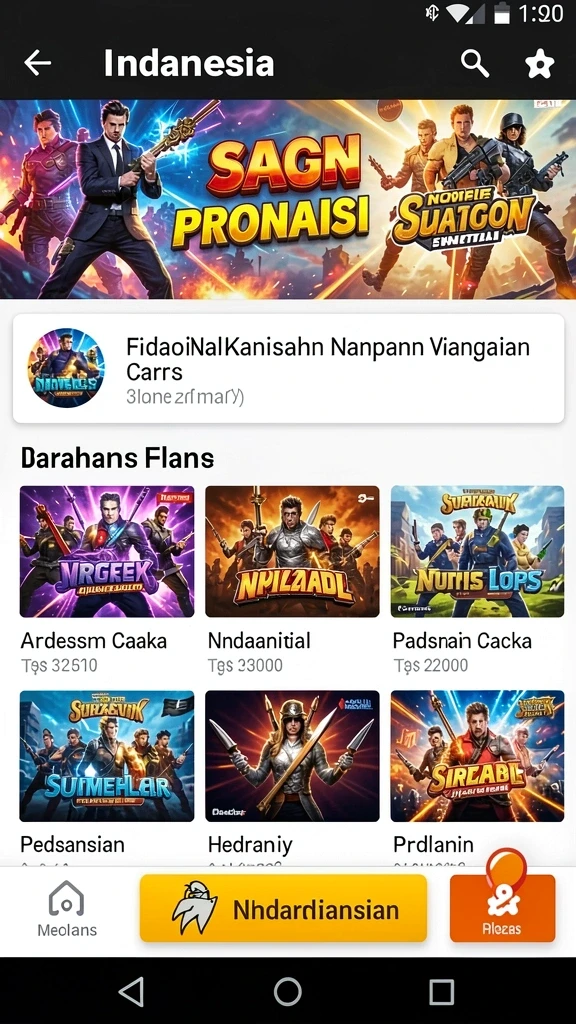576x1024 pixels.
Task: Switch to the Meolans home tab
Action: pyautogui.click(x=67, y=908)
